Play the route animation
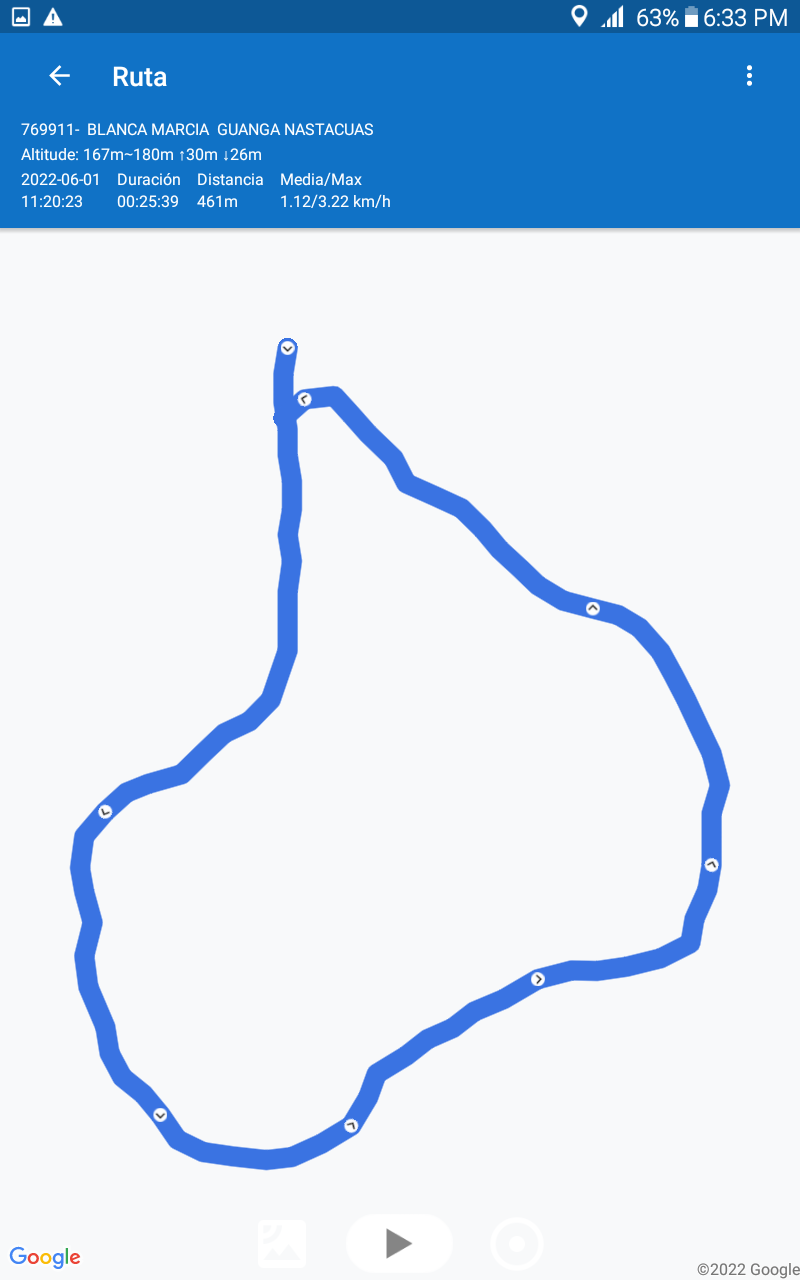800x1280 pixels. click(x=399, y=1244)
